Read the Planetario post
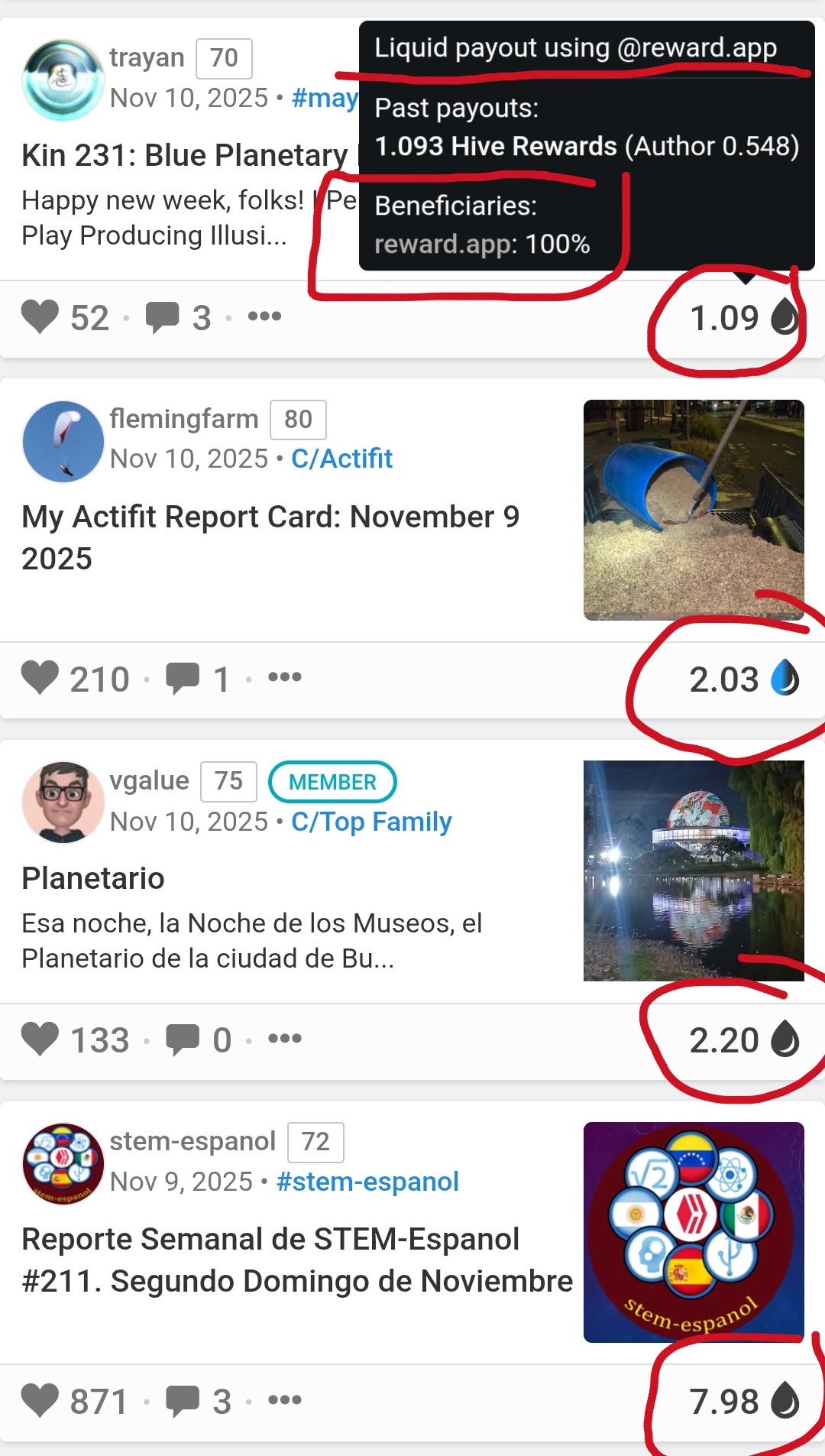This screenshot has height=1456, width=825. coord(93,878)
